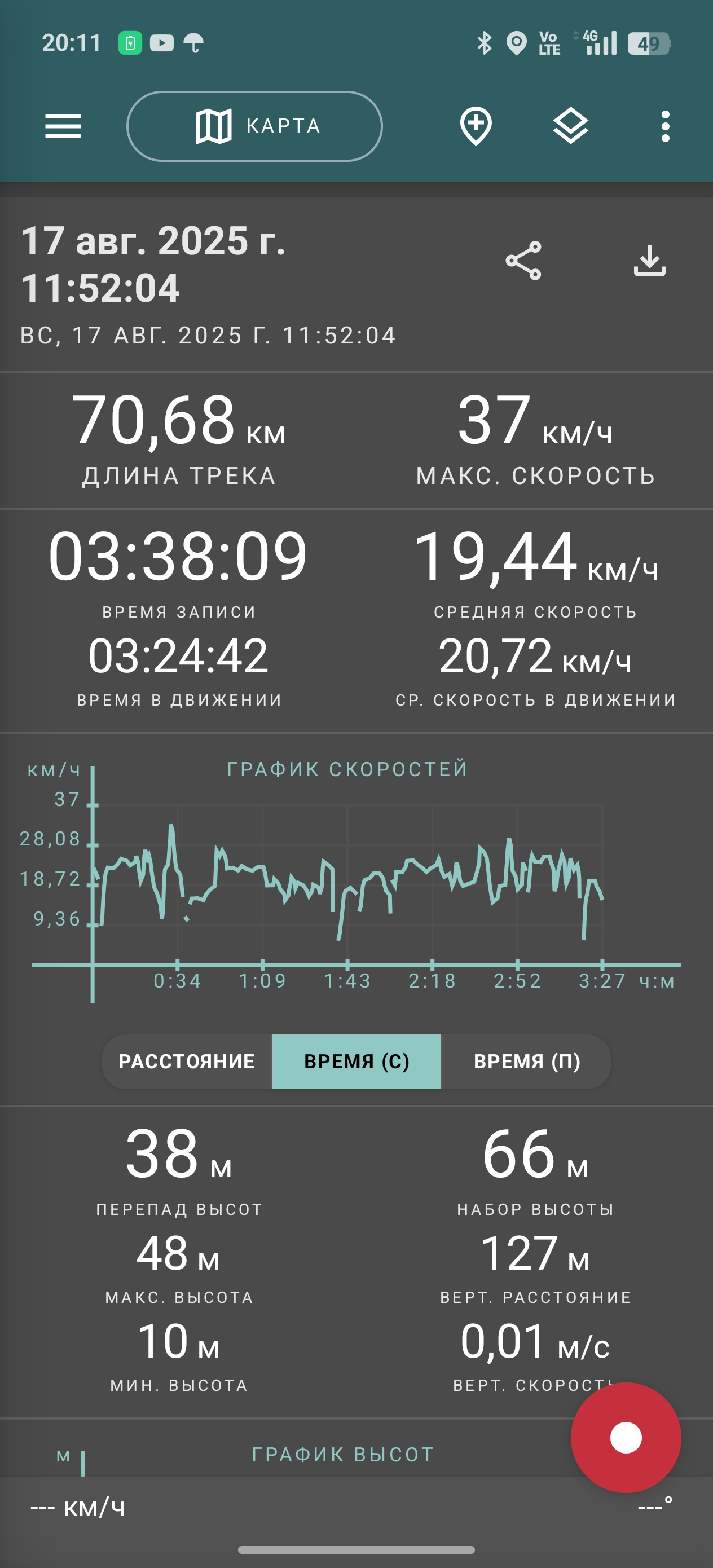Select the Время (С) chart mode
This screenshot has height=1568, width=713.
356,1061
